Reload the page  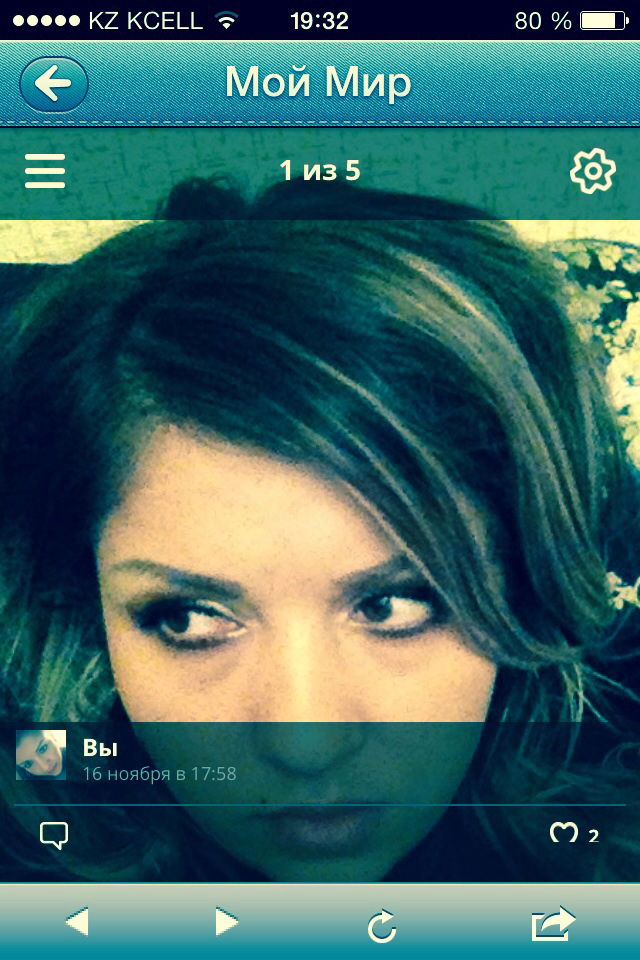(382, 925)
